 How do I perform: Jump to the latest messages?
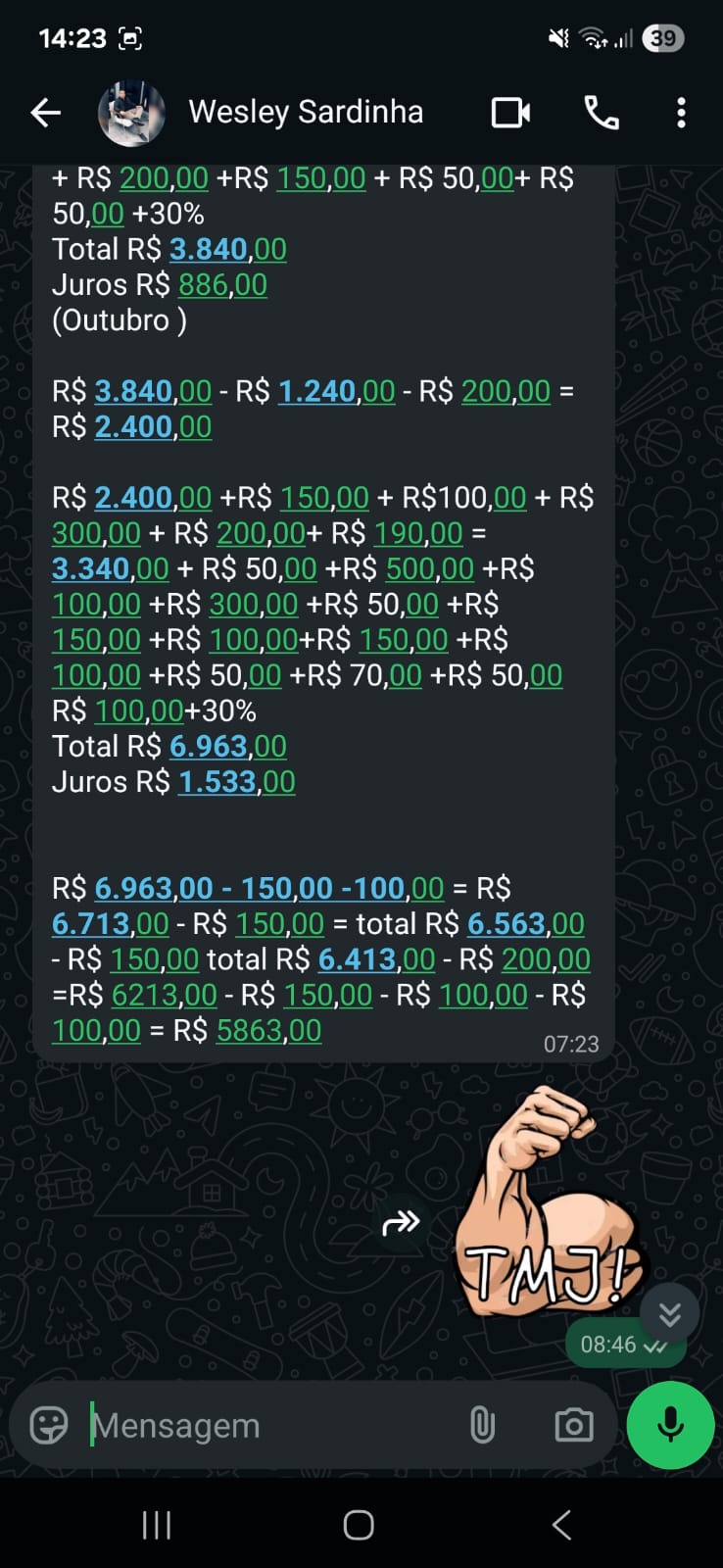669,1313
